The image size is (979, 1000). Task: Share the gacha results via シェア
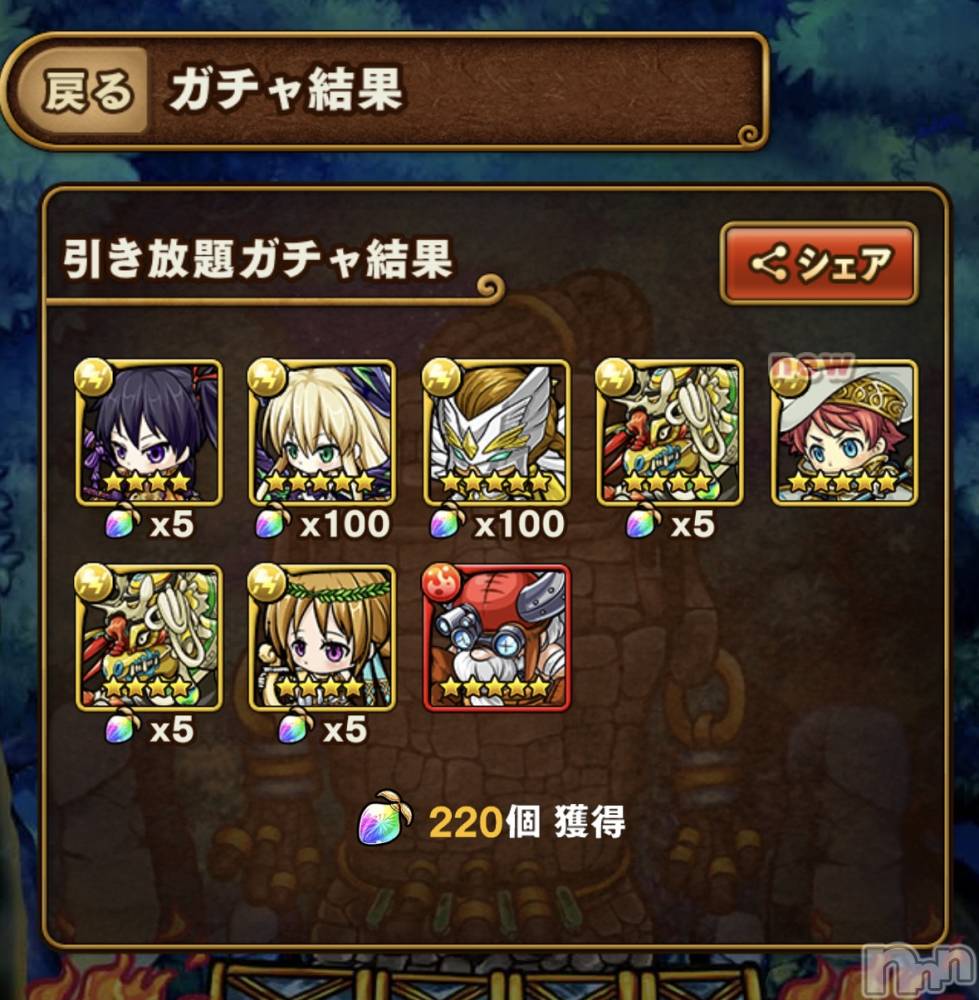pos(818,264)
